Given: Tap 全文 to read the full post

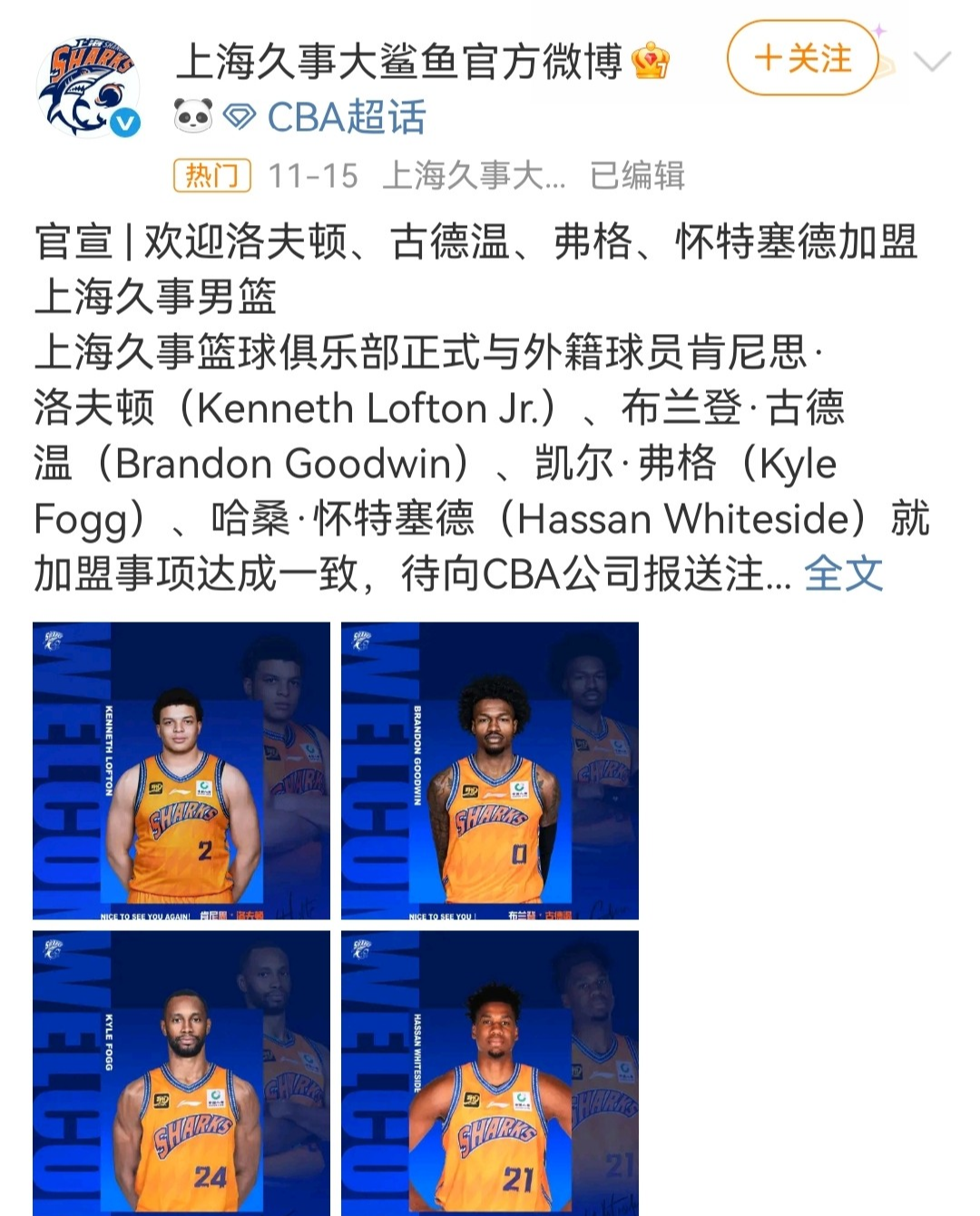Looking at the screenshot, I should (x=843, y=574).
